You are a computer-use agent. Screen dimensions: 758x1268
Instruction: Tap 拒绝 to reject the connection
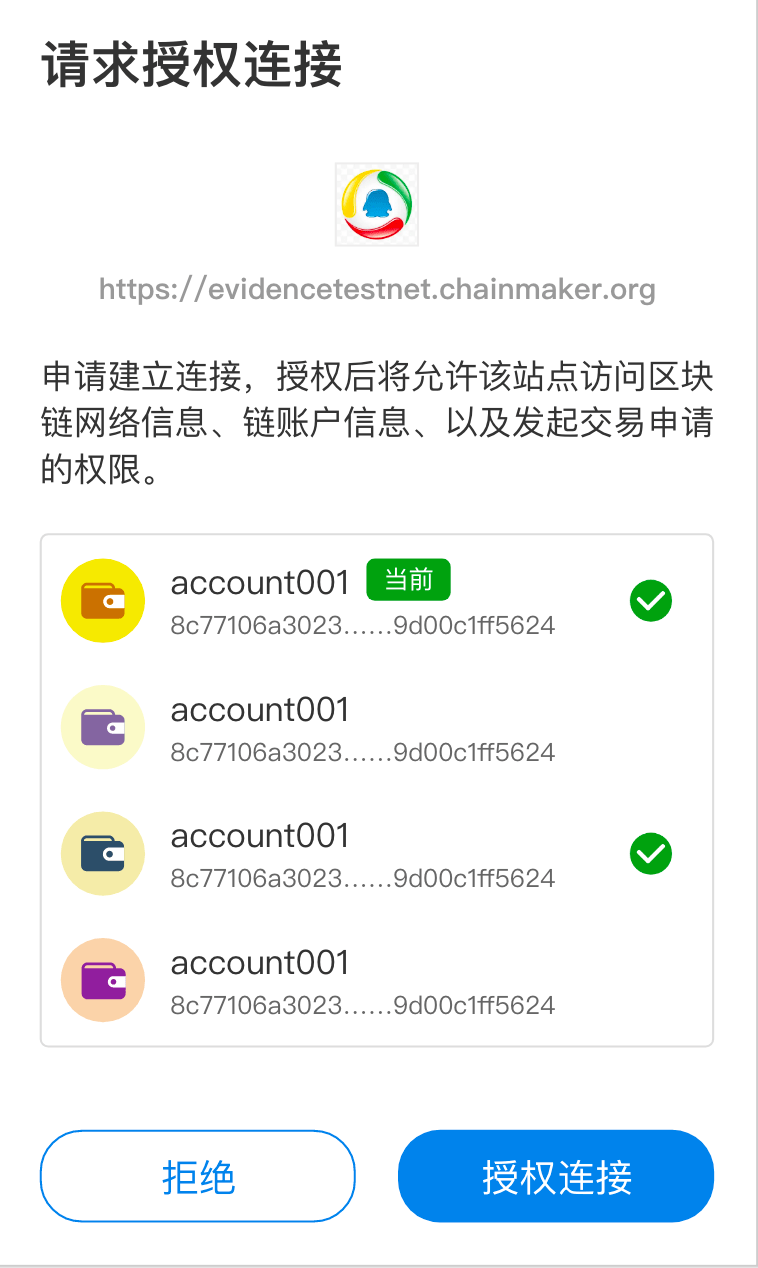[198, 1176]
